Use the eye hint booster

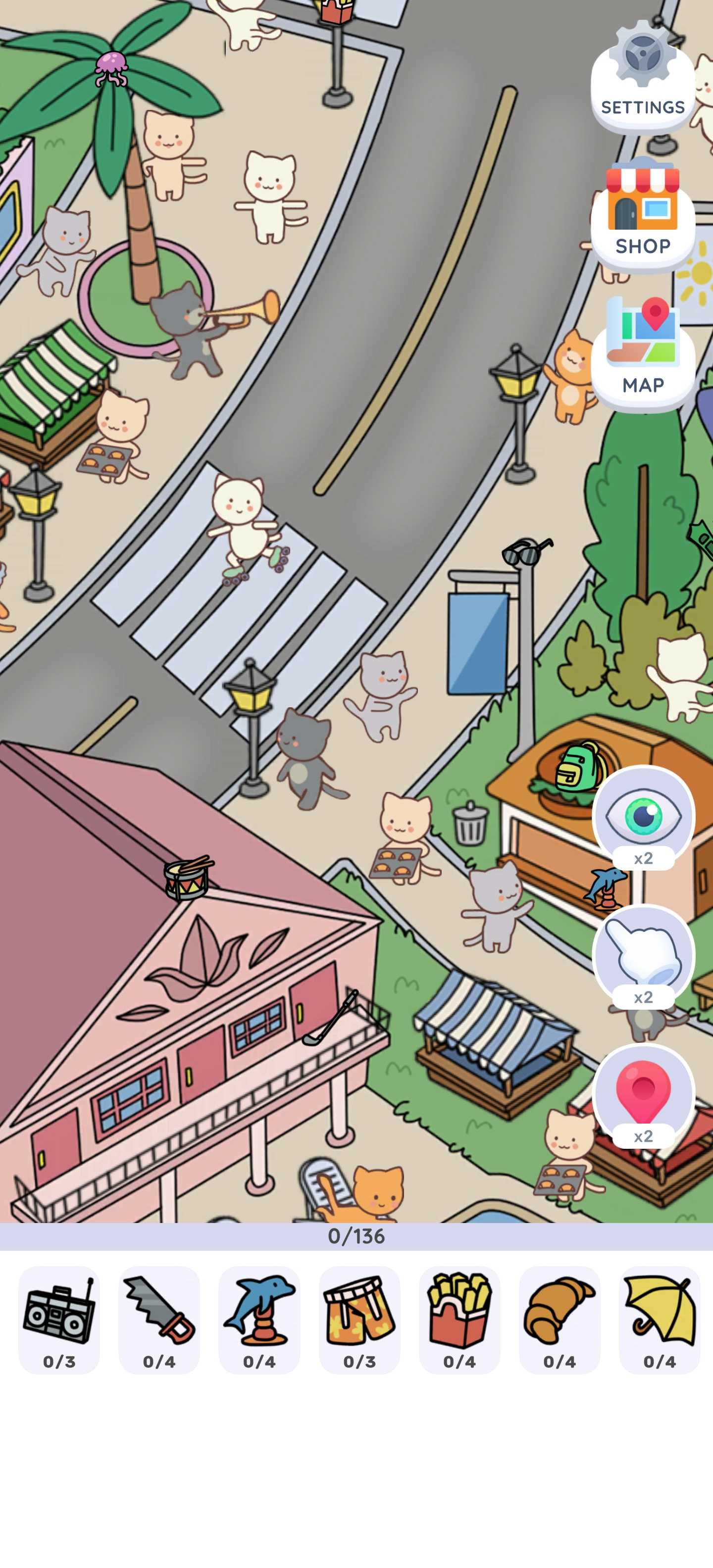[x=643, y=817]
